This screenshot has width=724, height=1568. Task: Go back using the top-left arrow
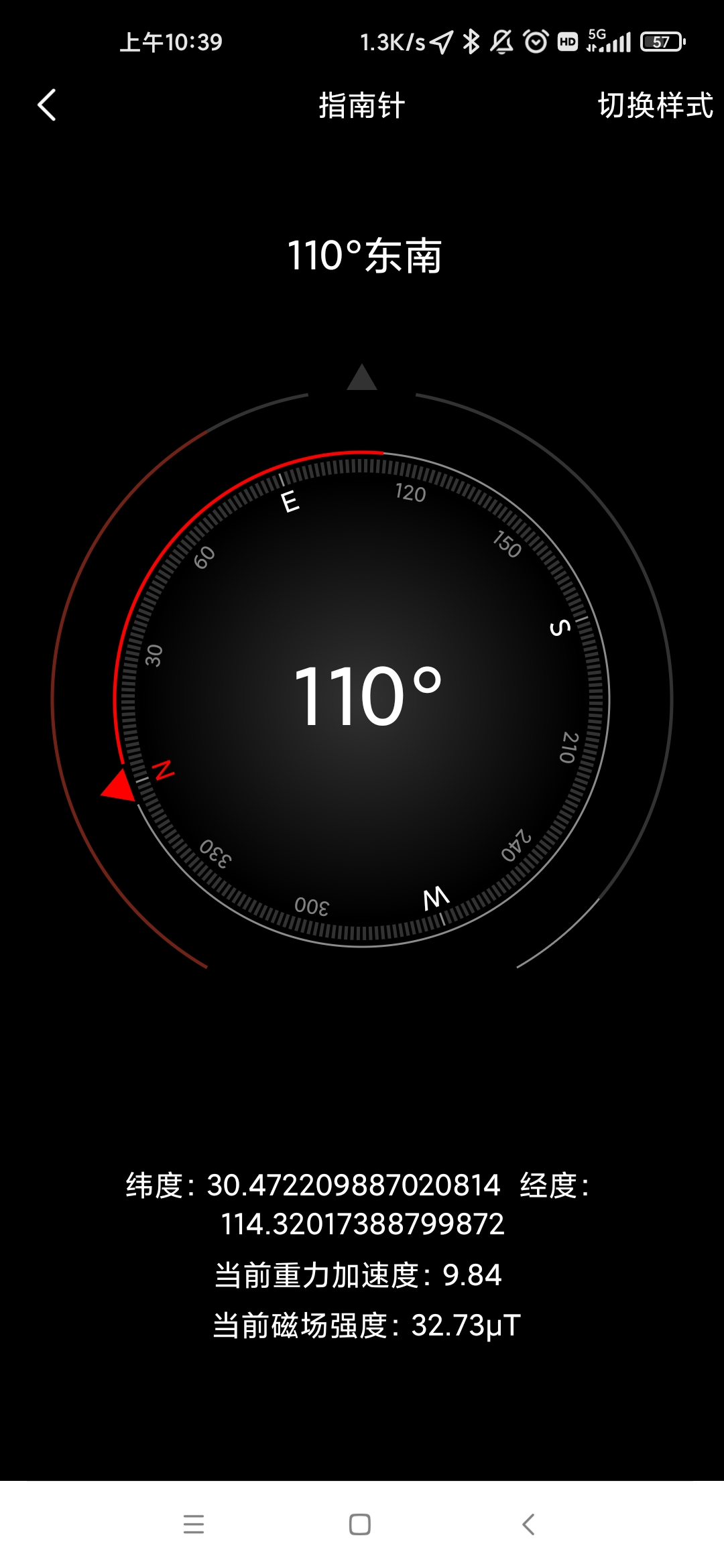46,105
